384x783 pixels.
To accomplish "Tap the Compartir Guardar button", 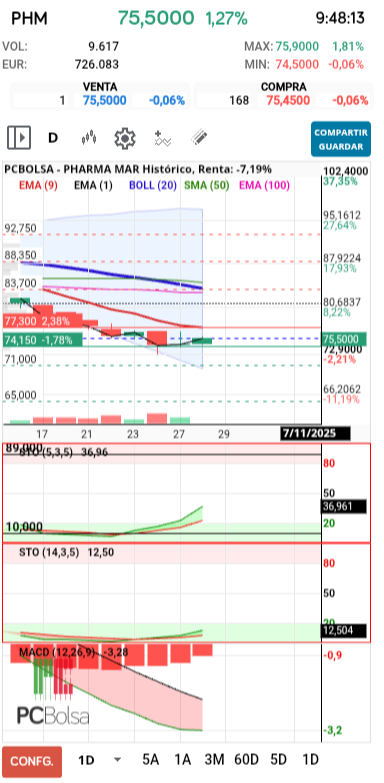I will (341, 139).
